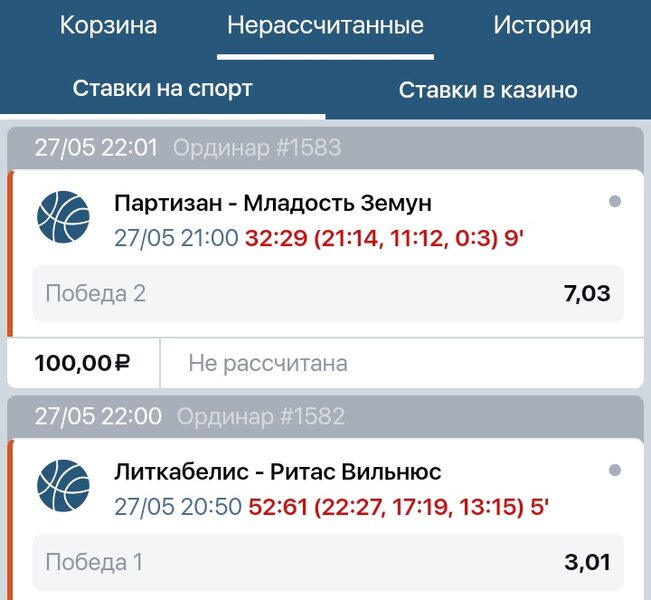Switch to the Корзина tab
Image resolution: width=651 pixels, height=600 pixels.
tap(108, 26)
